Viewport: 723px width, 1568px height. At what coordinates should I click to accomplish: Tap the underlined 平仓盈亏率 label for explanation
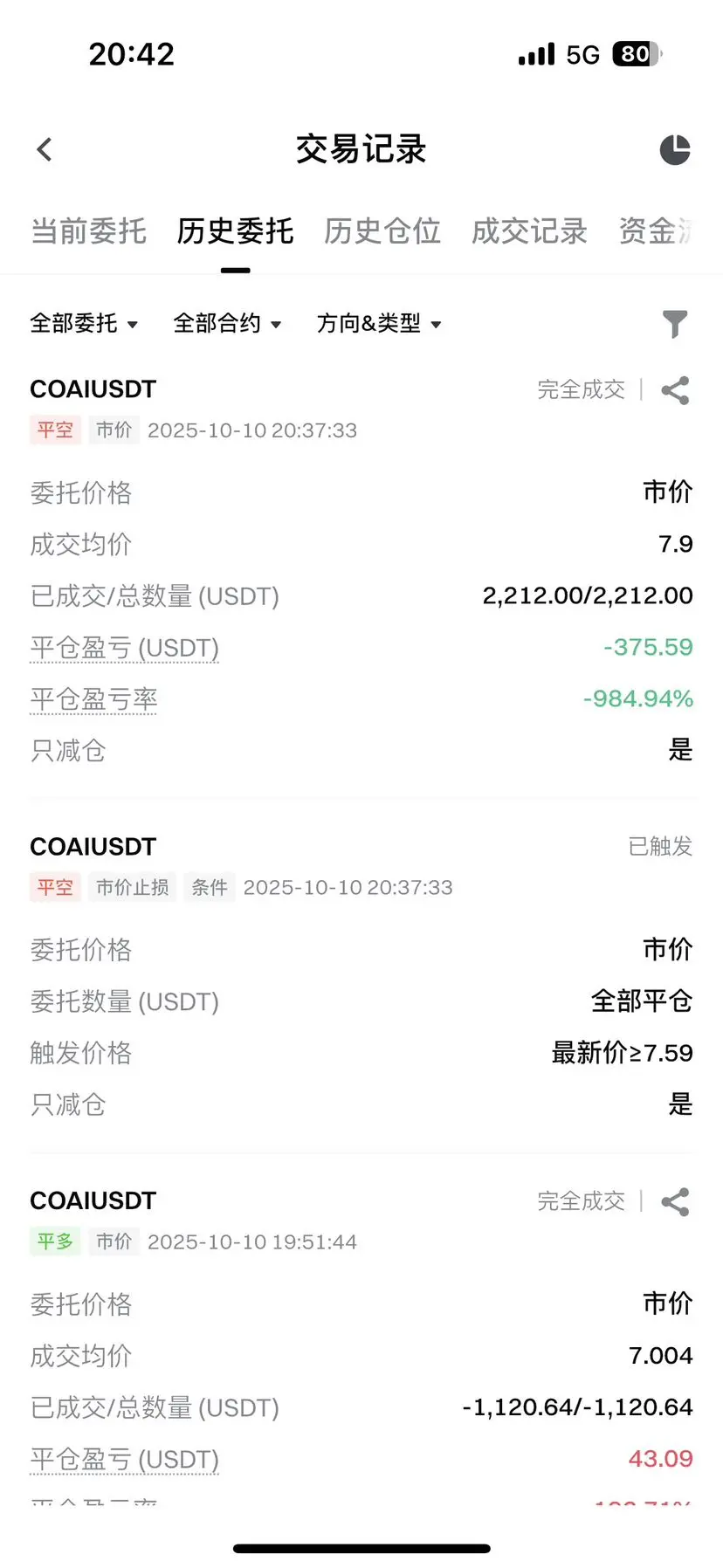click(93, 699)
